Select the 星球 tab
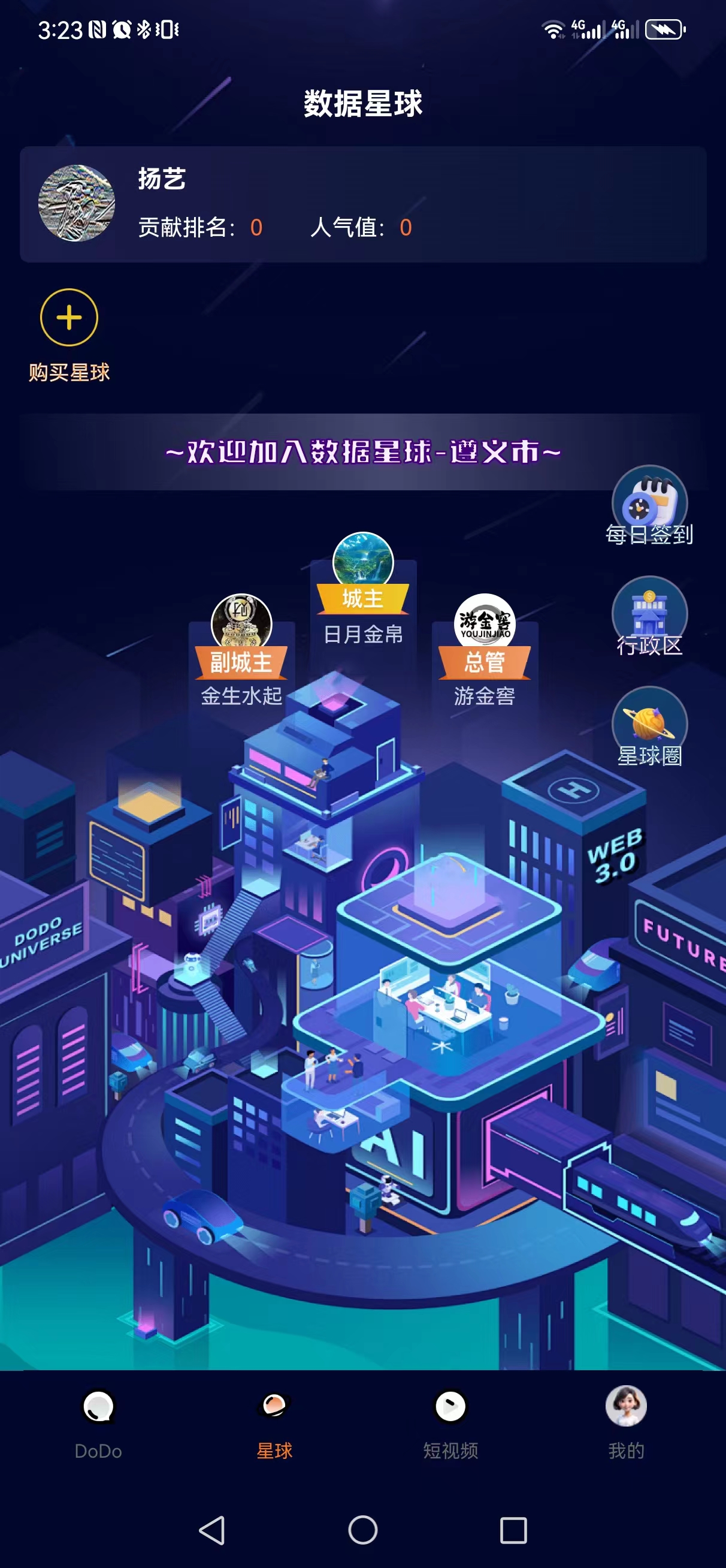Screen dimensions: 726x1568 point(274,1424)
